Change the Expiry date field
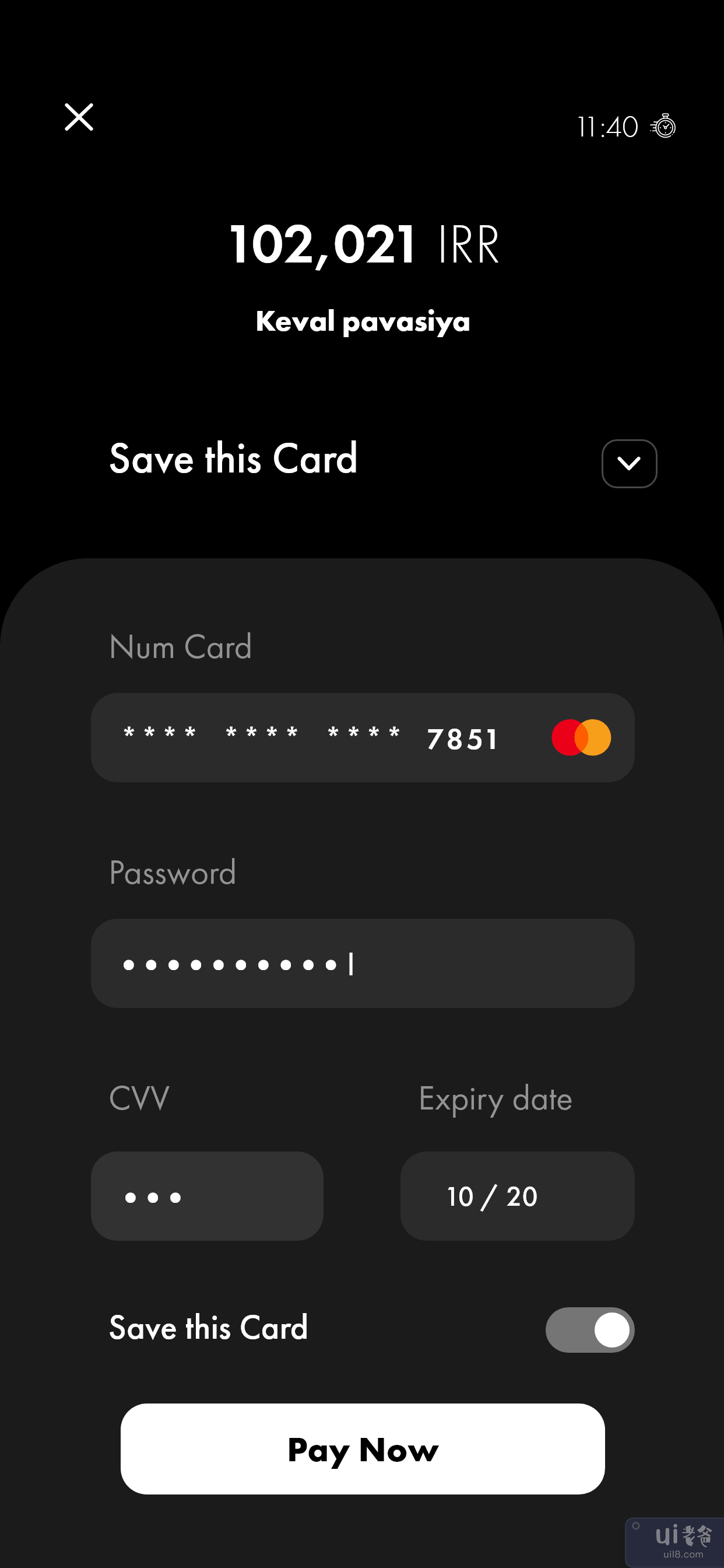Viewport: 724px width, 1568px height. click(x=517, y=1195)
